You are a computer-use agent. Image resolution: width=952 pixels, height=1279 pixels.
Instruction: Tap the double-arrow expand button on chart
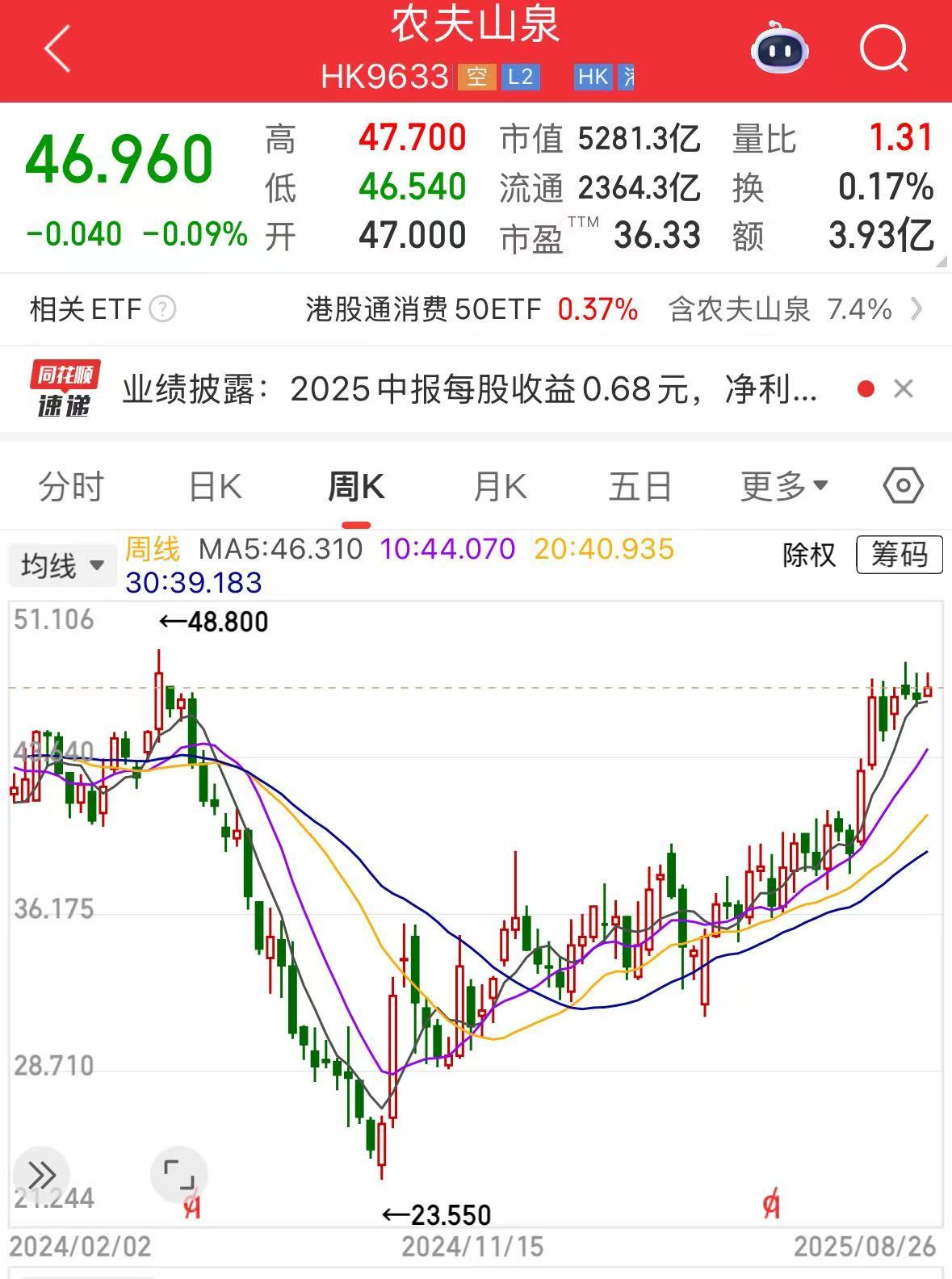[42, 1173]
